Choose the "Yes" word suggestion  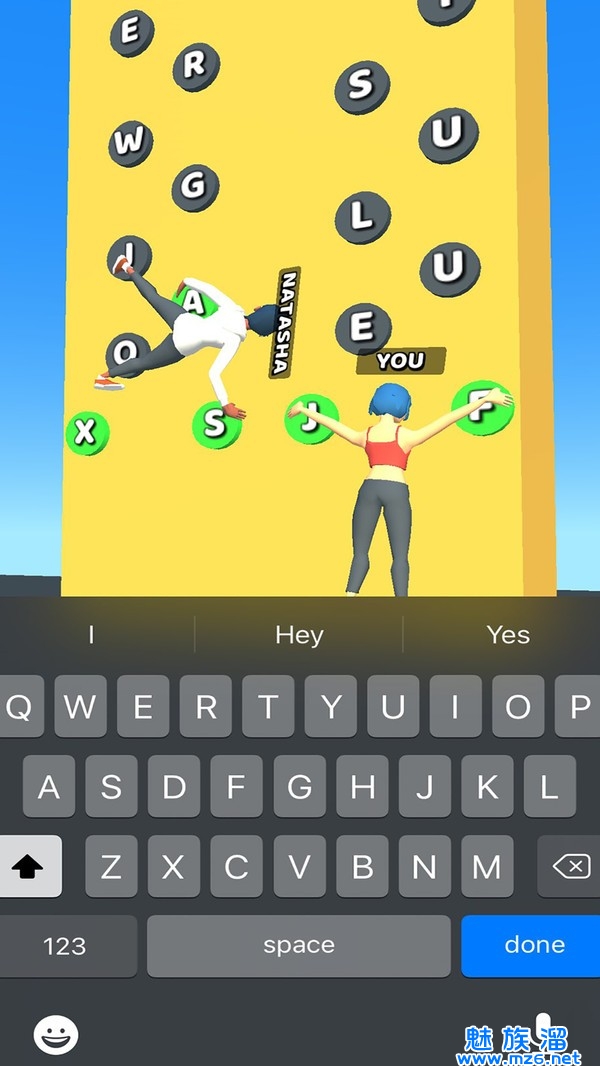click(508, 634)
